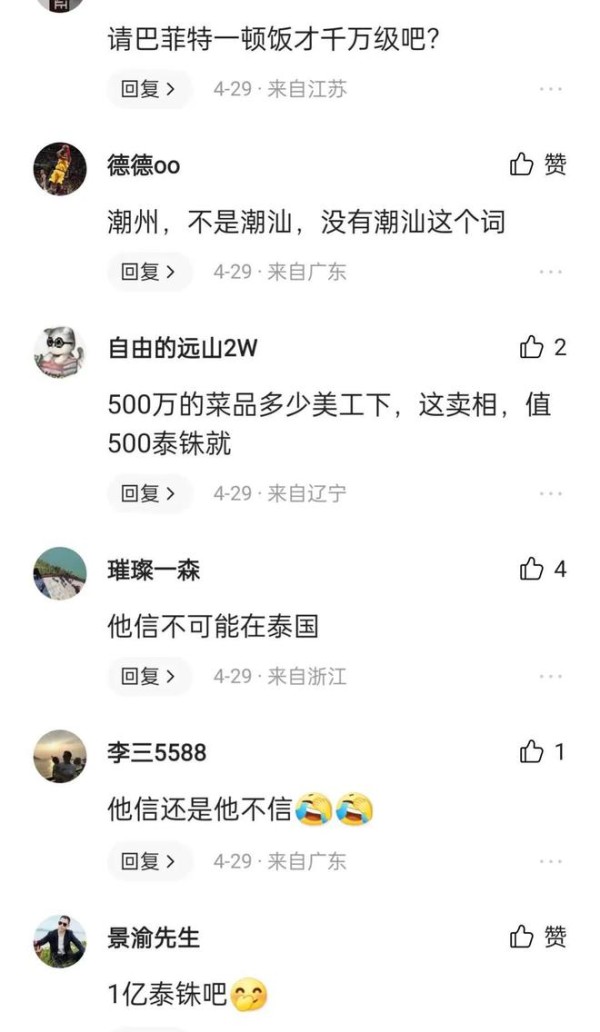Like 自由的远山2W's comment
The height and width of the screenshot is (1032, 600).
coord(543,347)
